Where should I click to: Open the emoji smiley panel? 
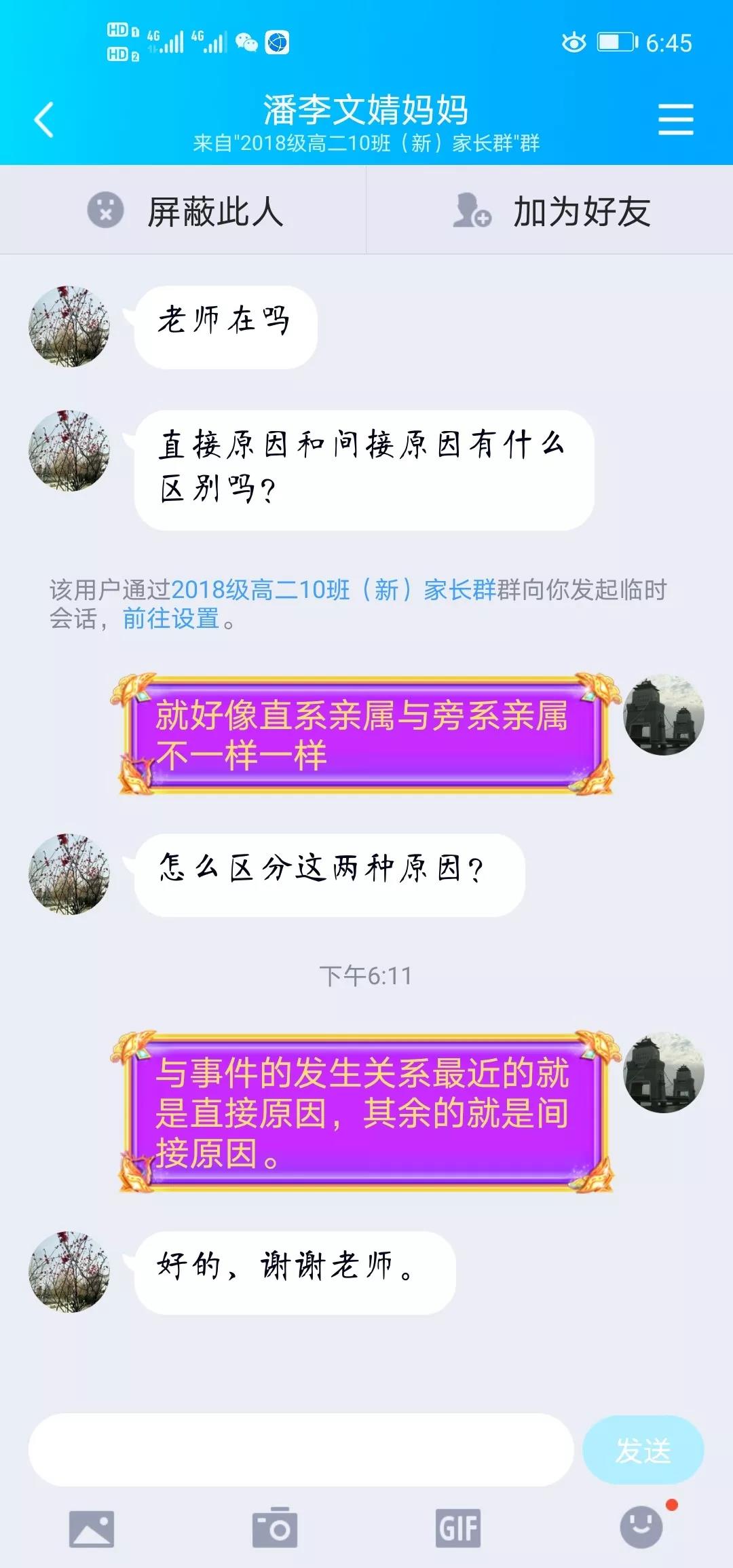(x=641, y=1527)
